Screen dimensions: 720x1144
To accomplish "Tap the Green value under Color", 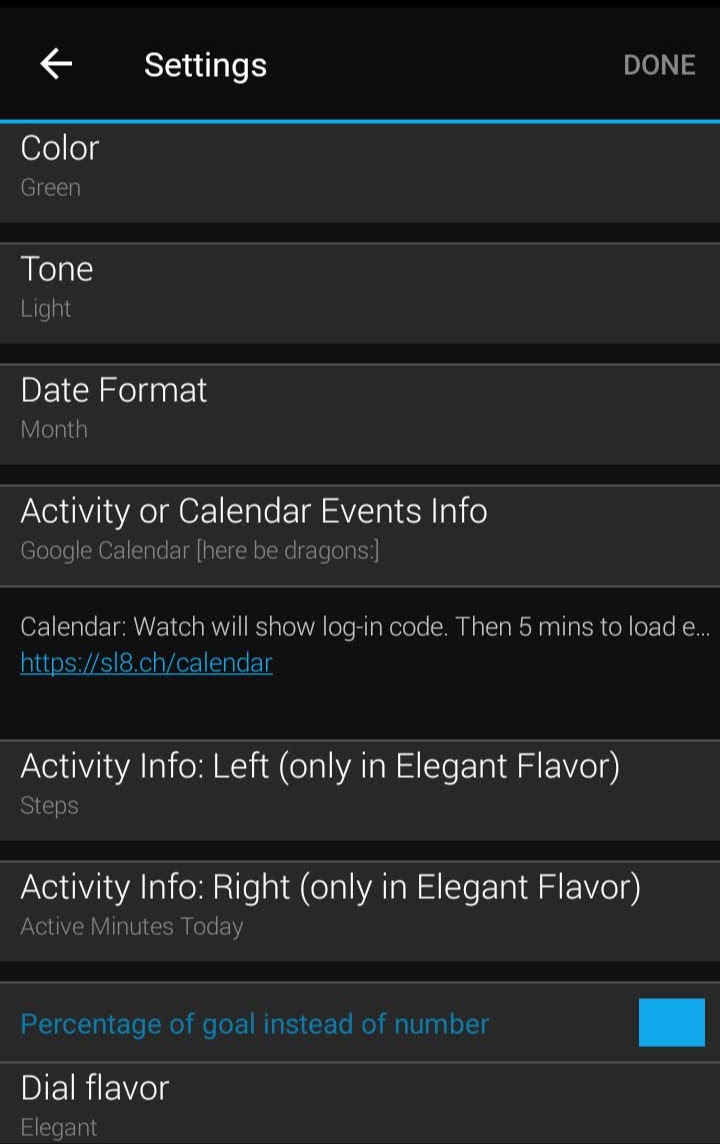I will click(49, 186).
